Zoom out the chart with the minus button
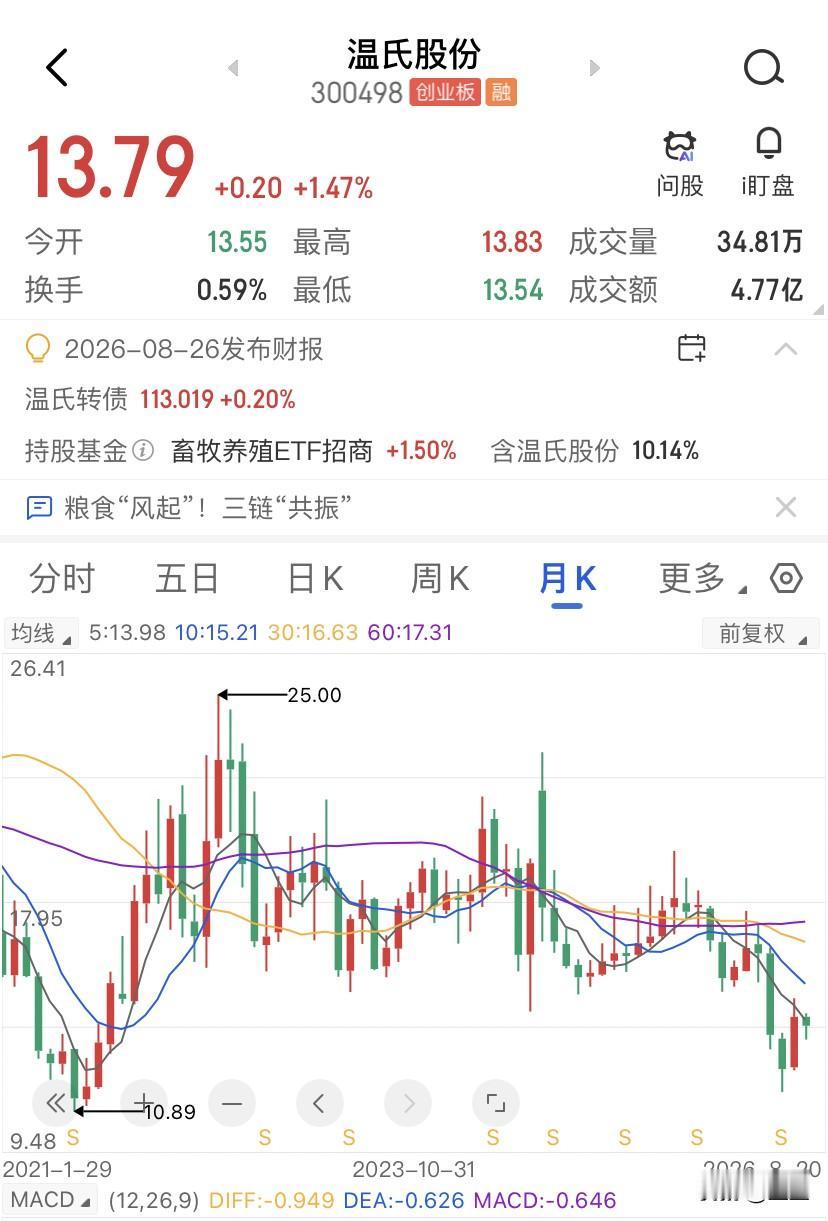The height and width of the screenshot is (1221, 828). (x=232, y=1104)
